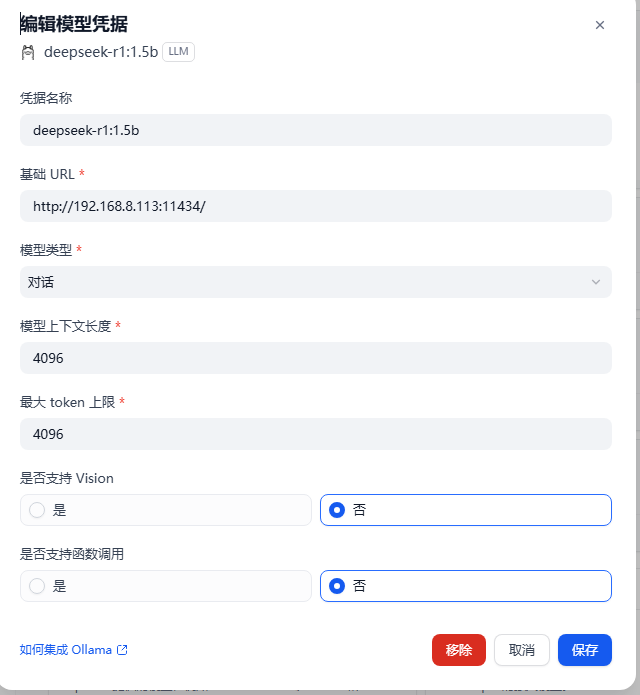
Task: Edit the max token limit field
Action: 315,434
